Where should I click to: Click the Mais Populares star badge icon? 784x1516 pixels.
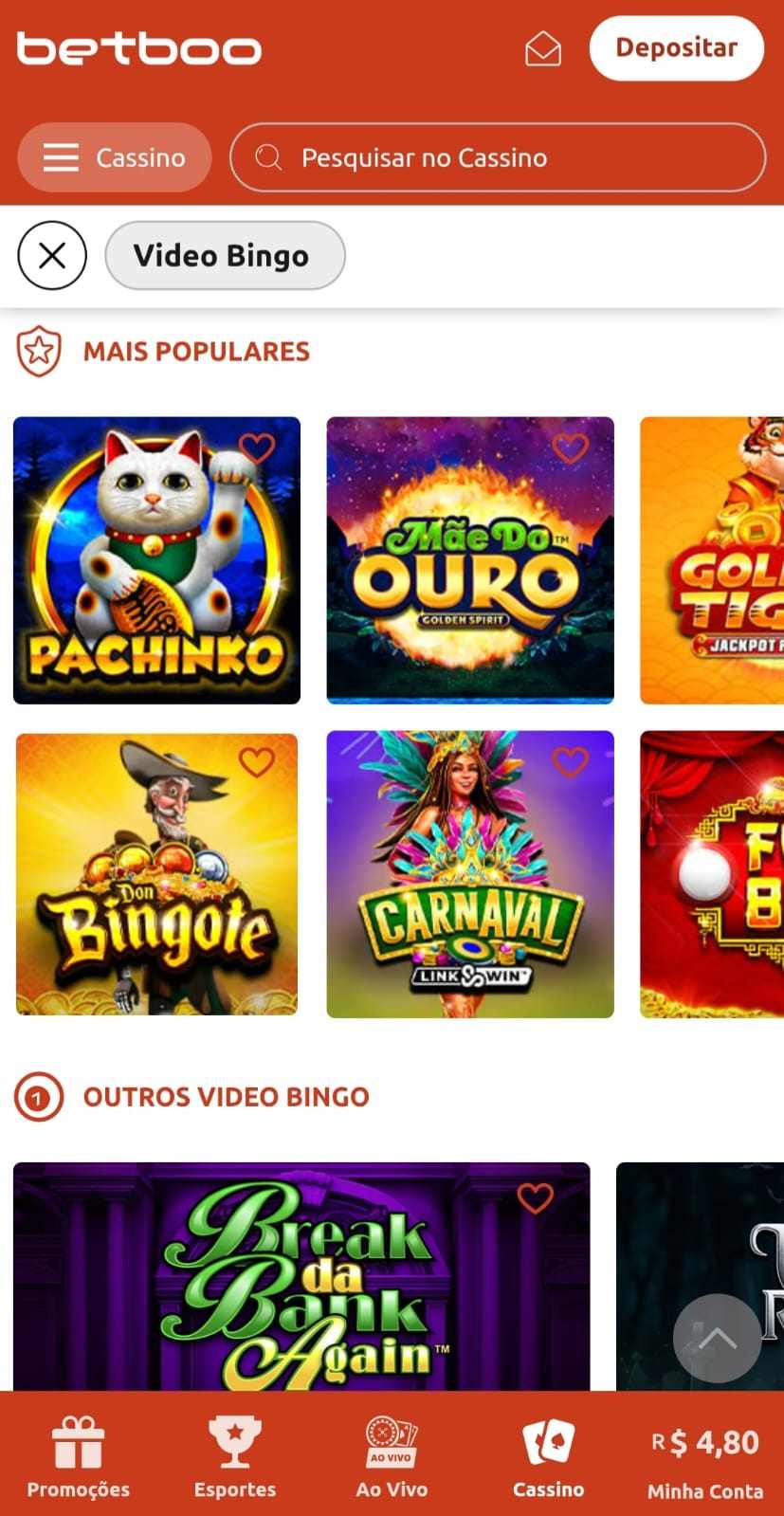click(x=40, y=351)
